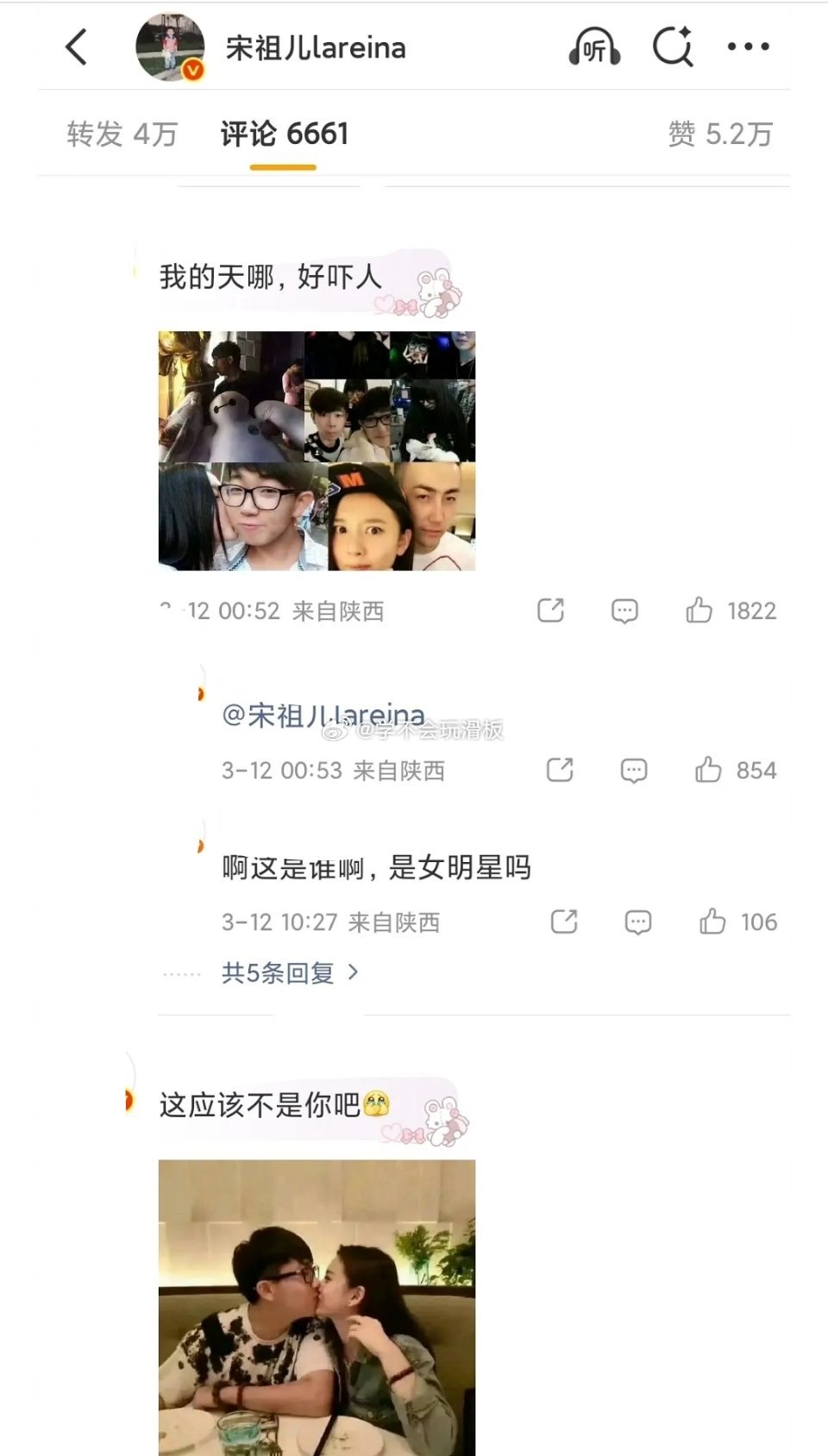Tap the share icon on the 00:52 comment

[x=550, y=610]
